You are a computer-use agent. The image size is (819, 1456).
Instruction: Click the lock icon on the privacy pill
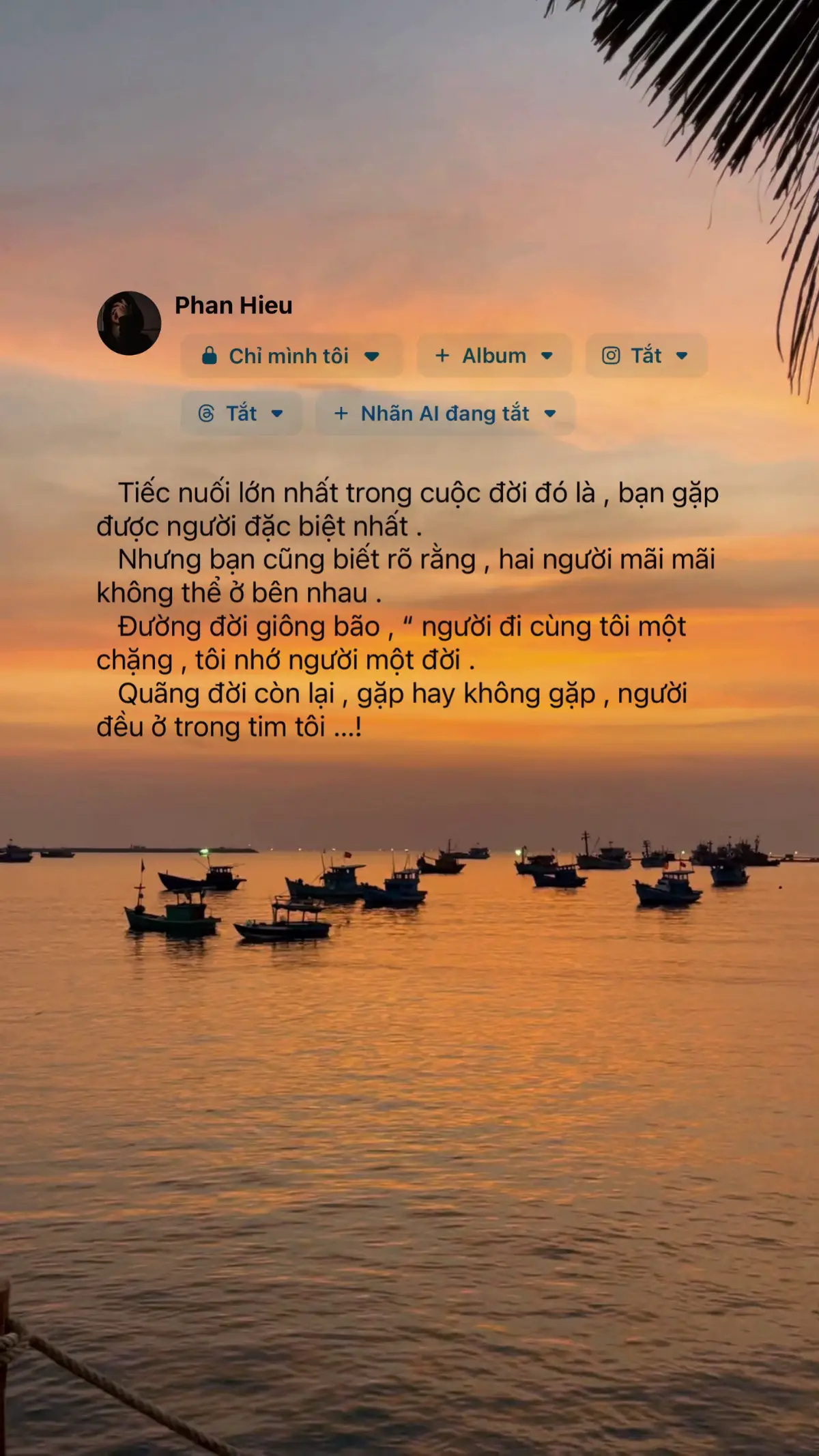click(208, 356)
